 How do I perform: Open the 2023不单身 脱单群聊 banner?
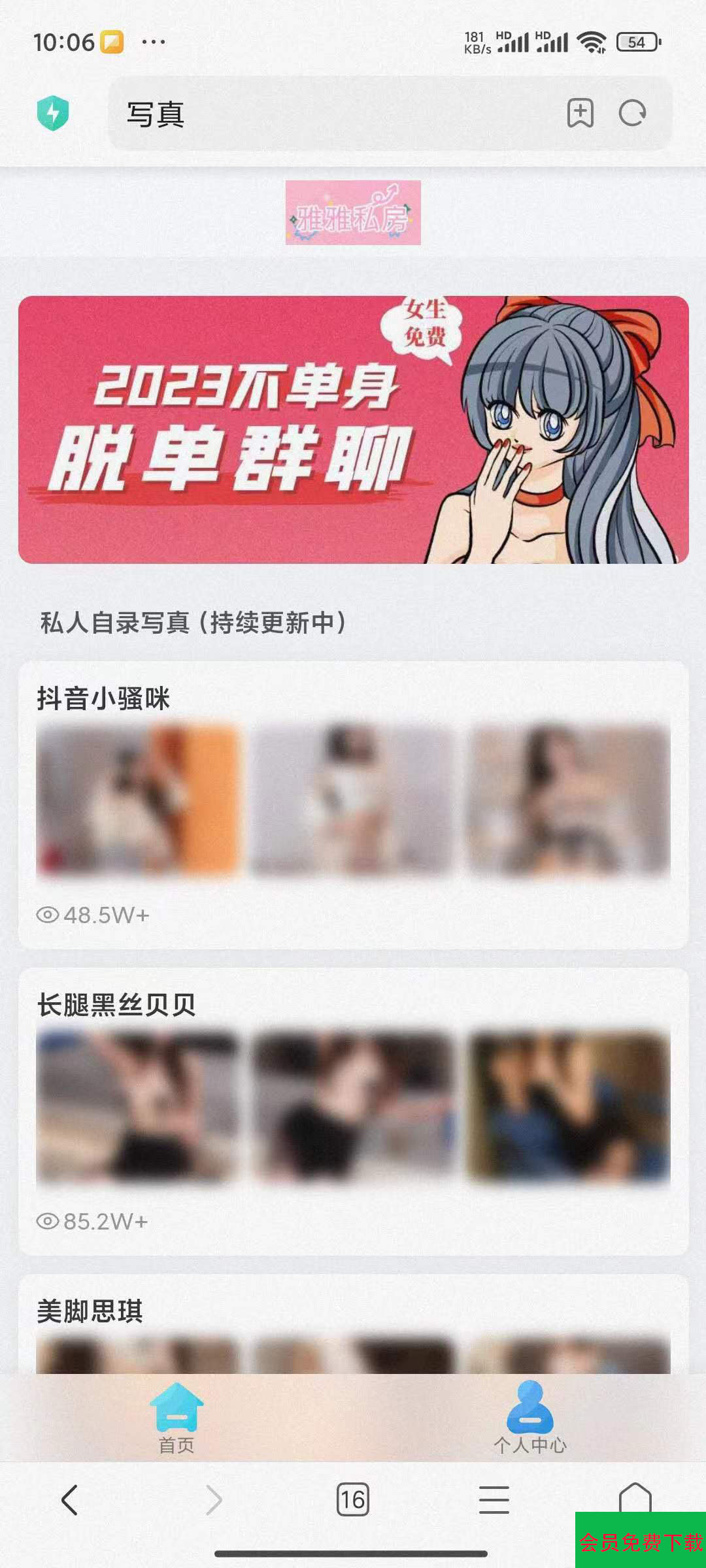pyautogui.click(x=353, y=429)
